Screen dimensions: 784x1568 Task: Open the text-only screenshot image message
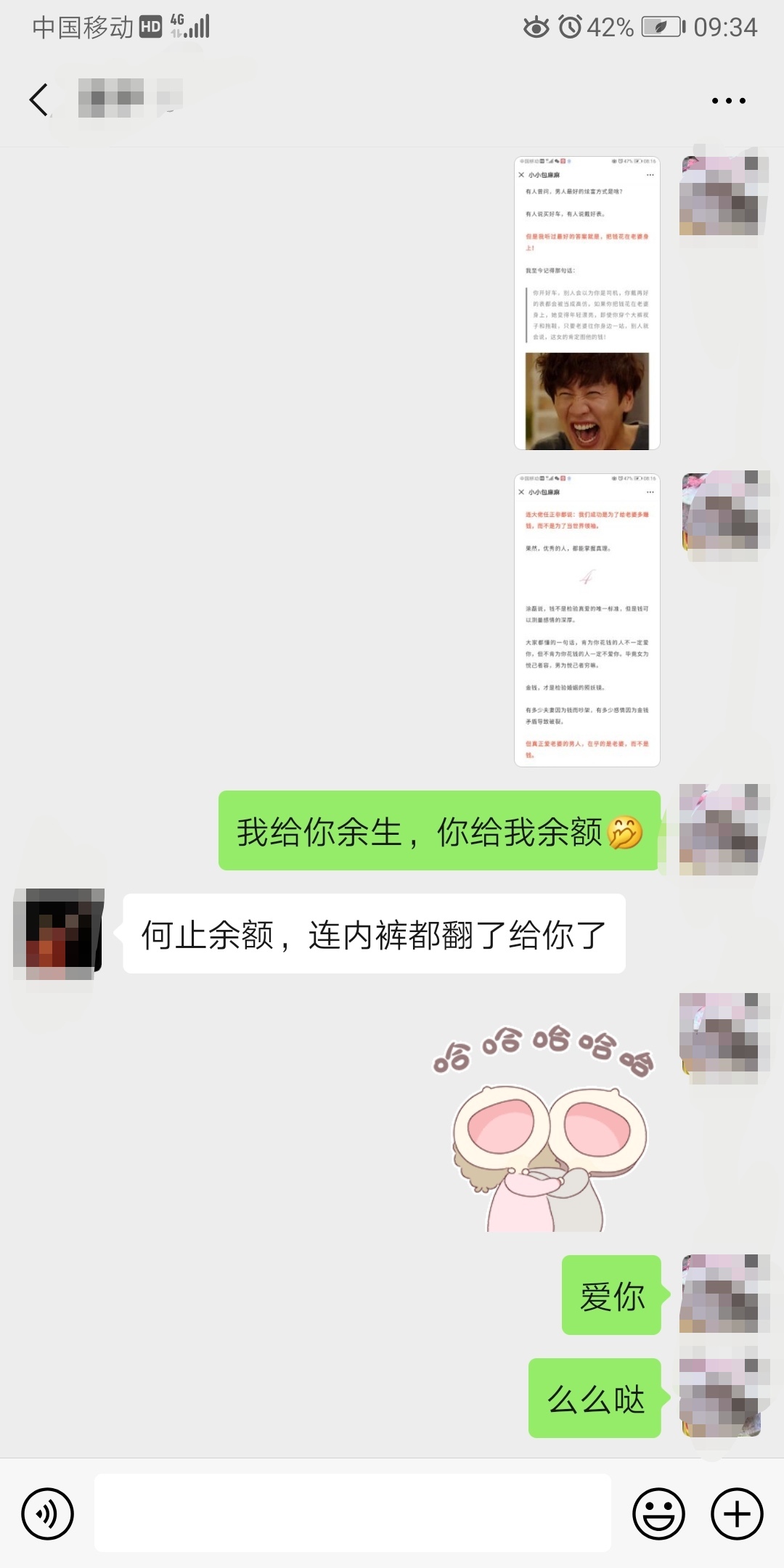[587, 620]
